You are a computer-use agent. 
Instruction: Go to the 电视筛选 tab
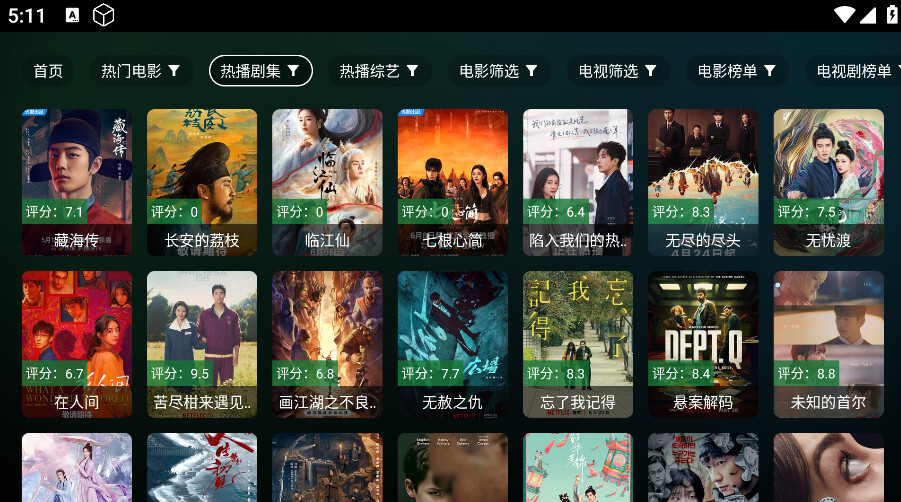click(x=617, y=71)
